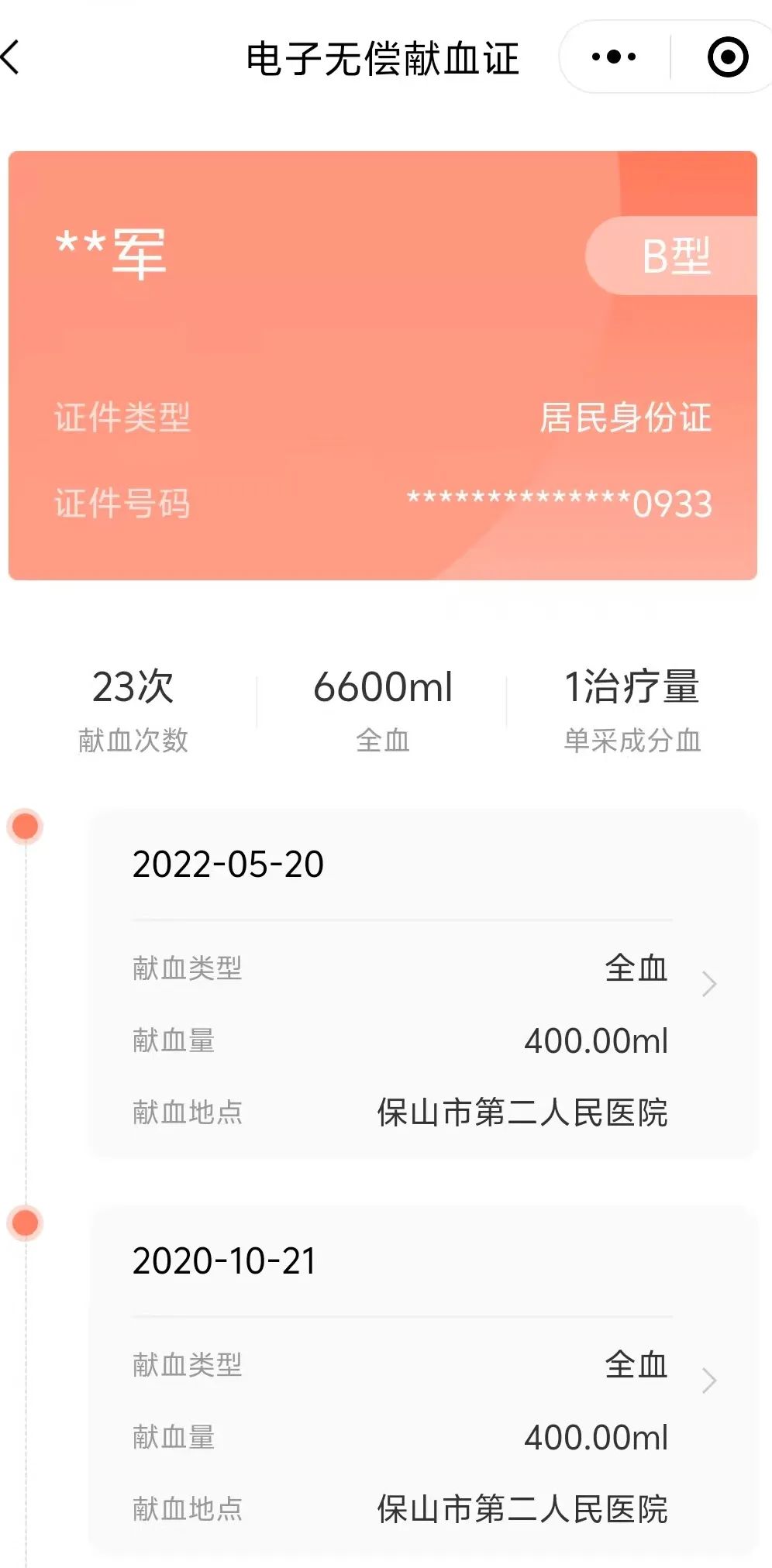Close the mini program with the circle button
The height and width of the screenshot is (1568, 772).
(728, 57)
